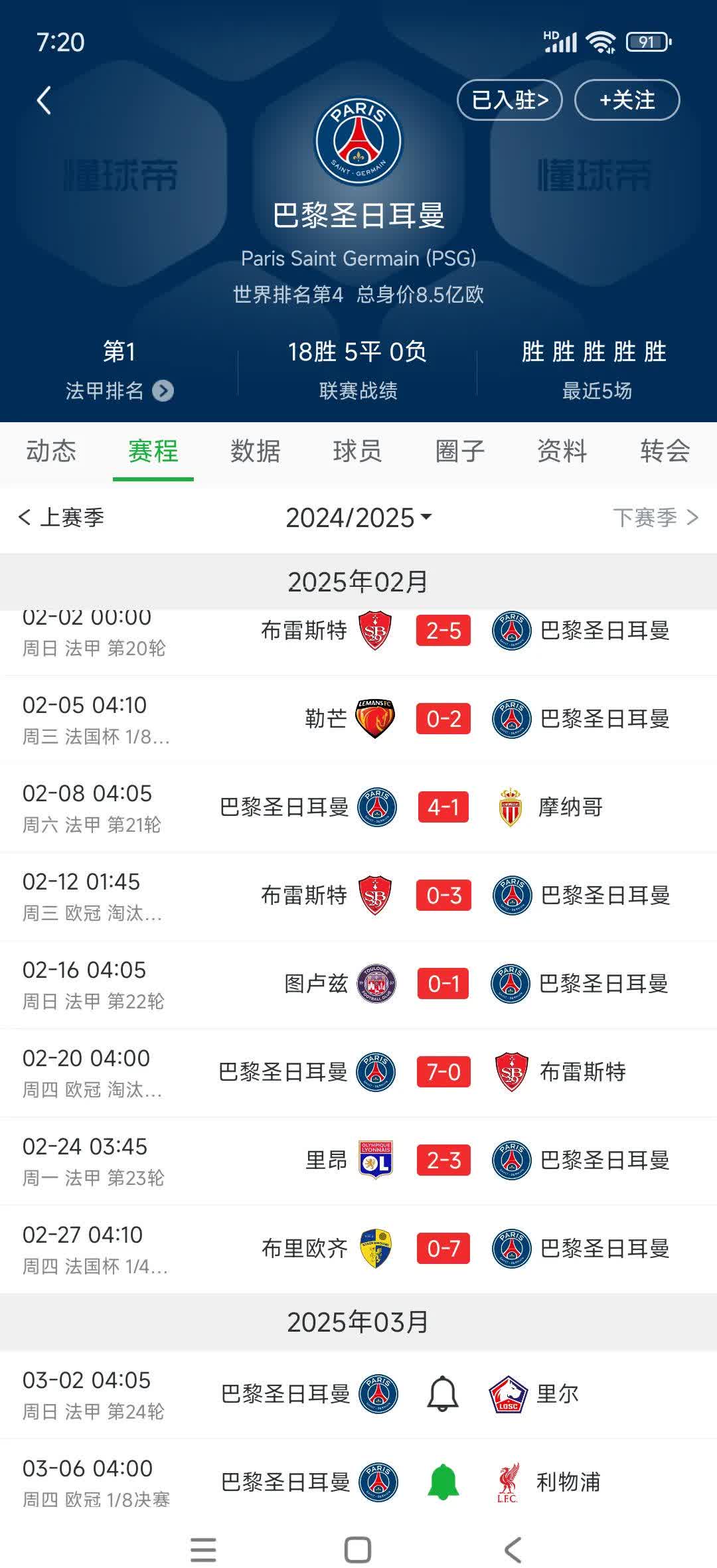Tap the +关注 follow button
Screen dimensions: 717x1568
[x=627, y=100]
